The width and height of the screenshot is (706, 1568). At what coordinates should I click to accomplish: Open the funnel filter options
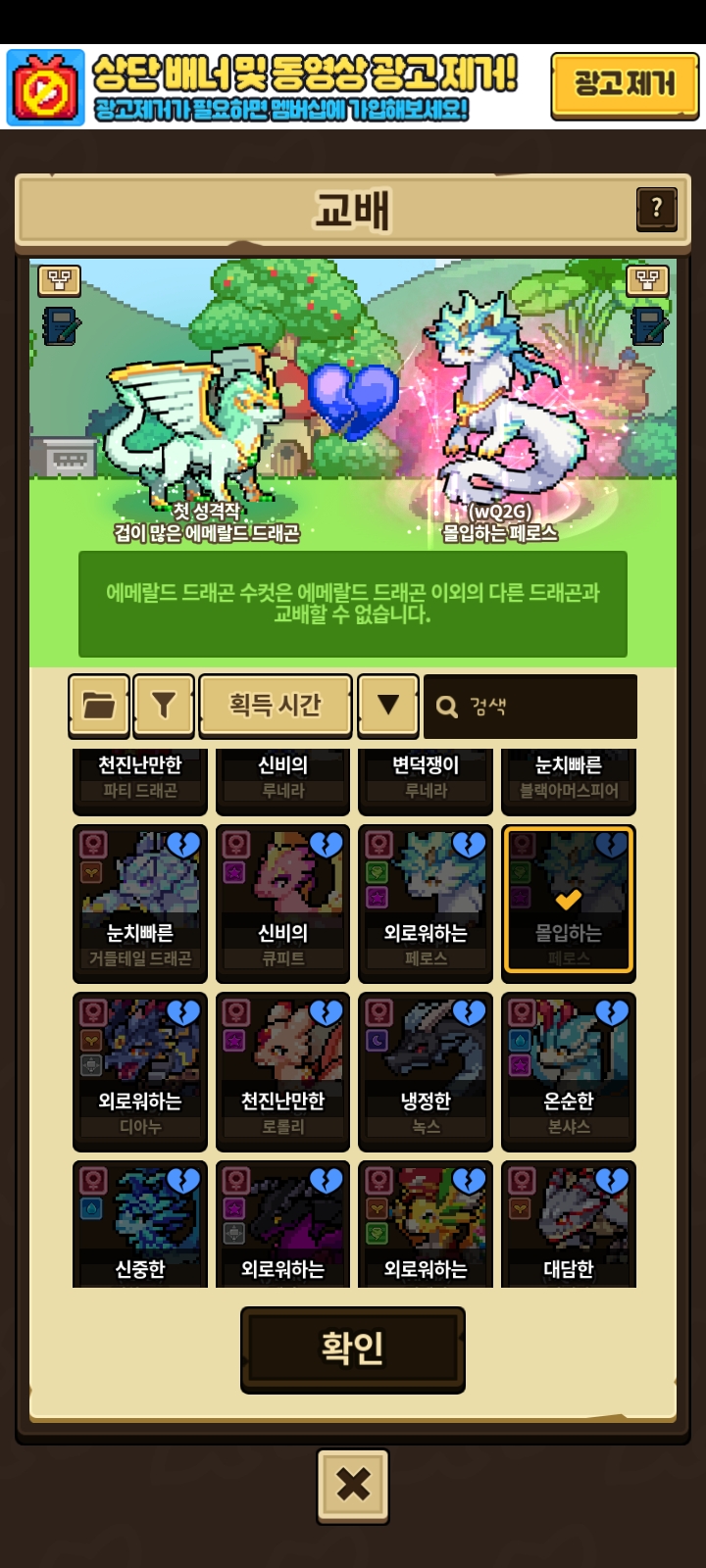pos(164,705)
